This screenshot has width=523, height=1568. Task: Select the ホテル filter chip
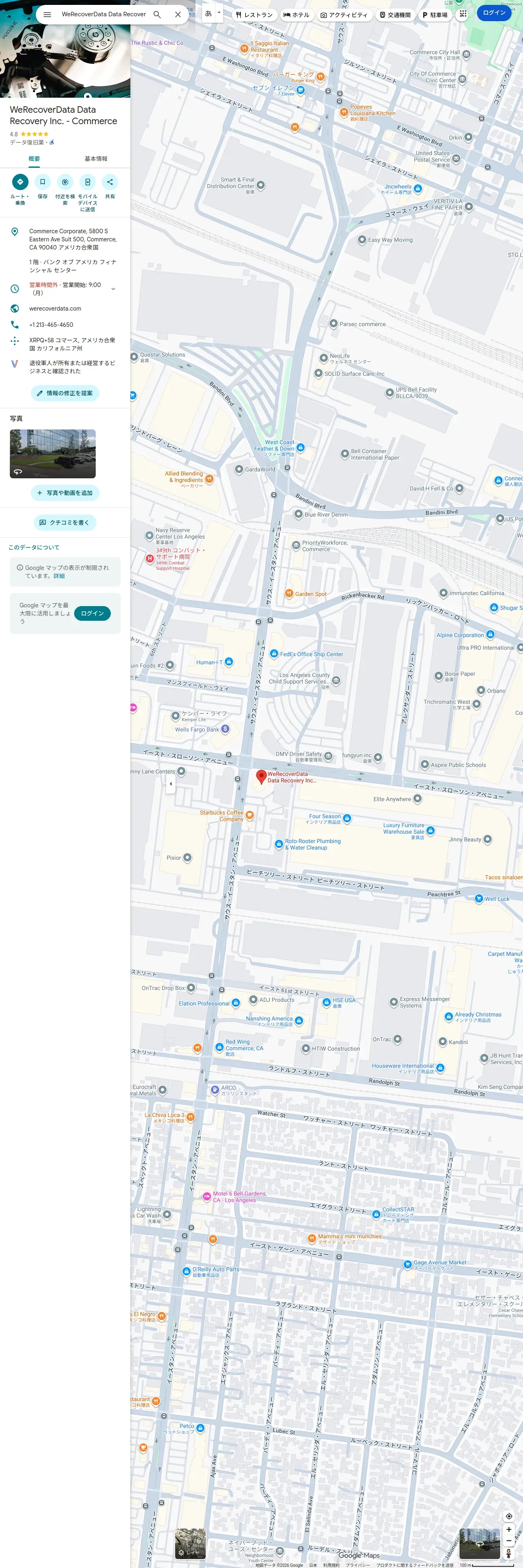point(297,15)
